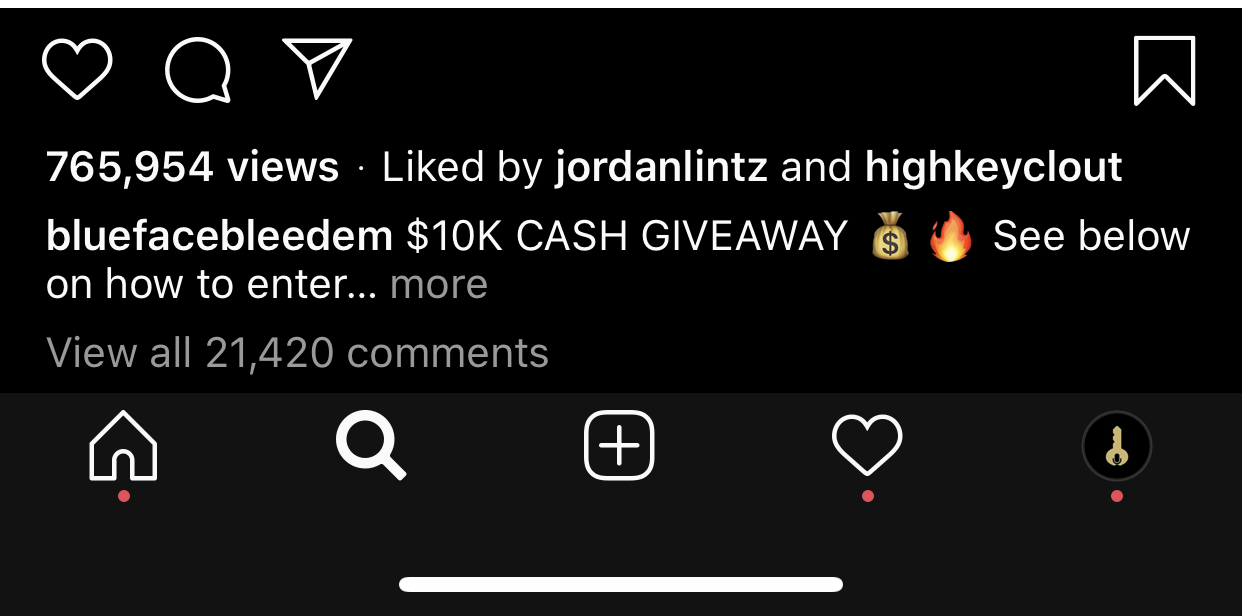This screenshot has height=616, width=1242.
Task: Bookmark this giveaway post
Action: click(1164, 71)
